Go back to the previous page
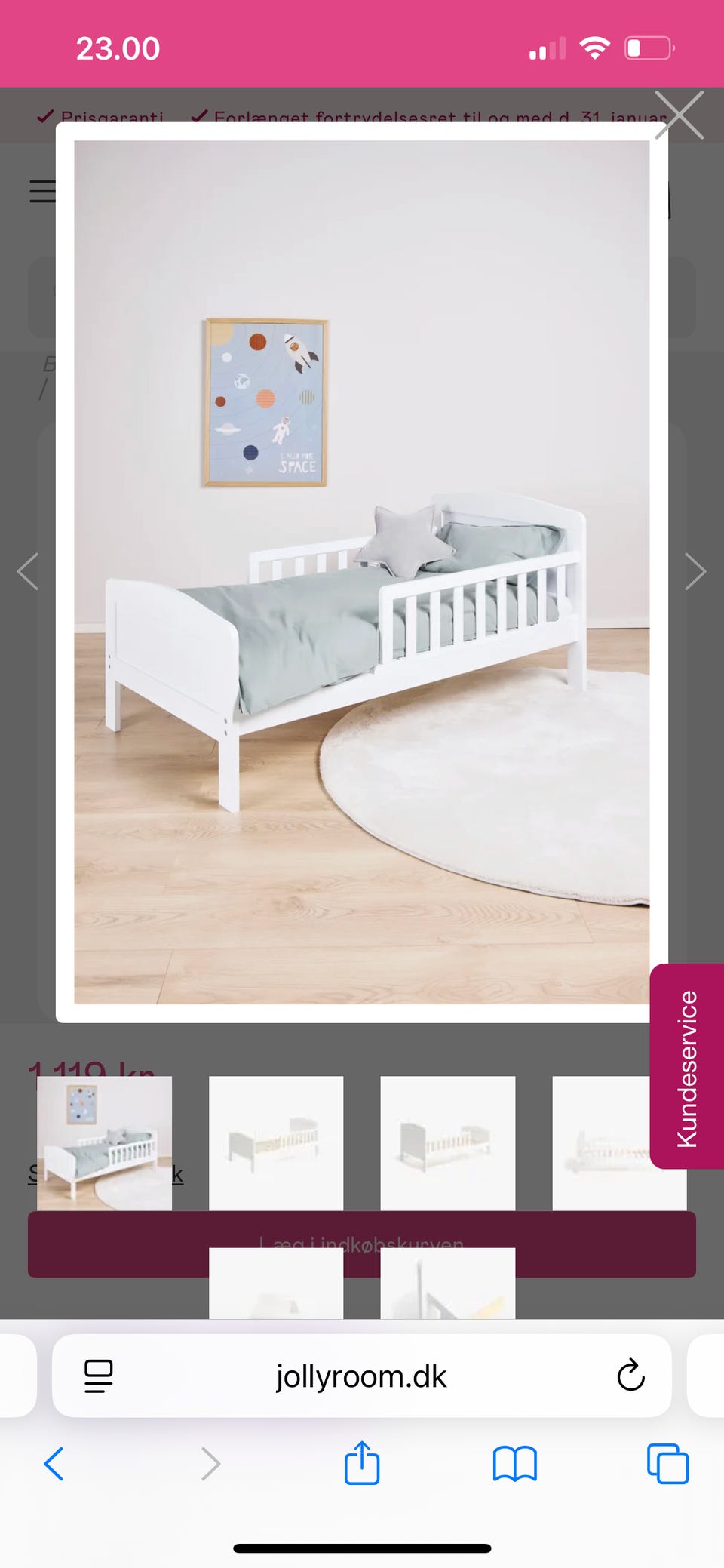724x1568 pixels. point(54,1464)
